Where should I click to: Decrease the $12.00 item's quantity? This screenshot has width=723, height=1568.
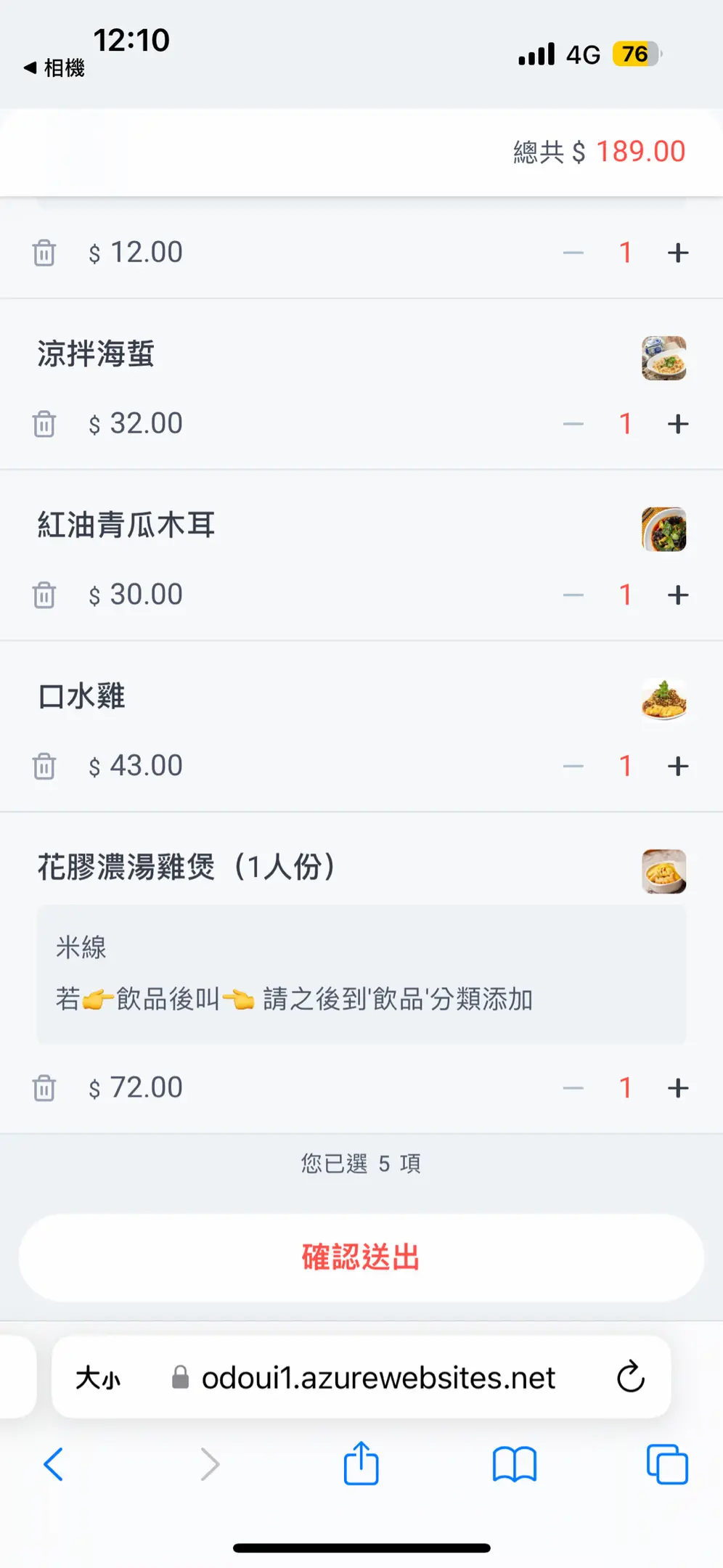573,253
